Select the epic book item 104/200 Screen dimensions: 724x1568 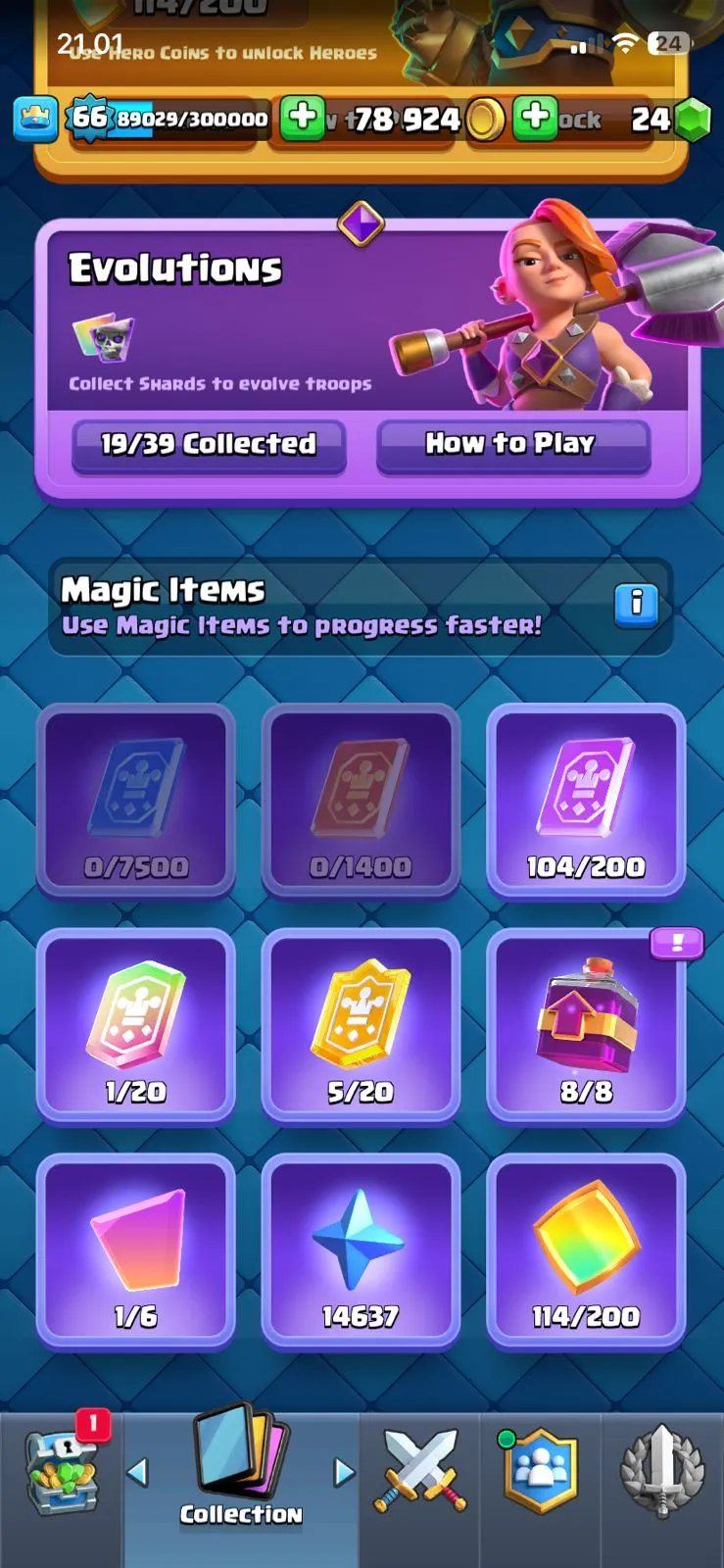coord(586,800)
